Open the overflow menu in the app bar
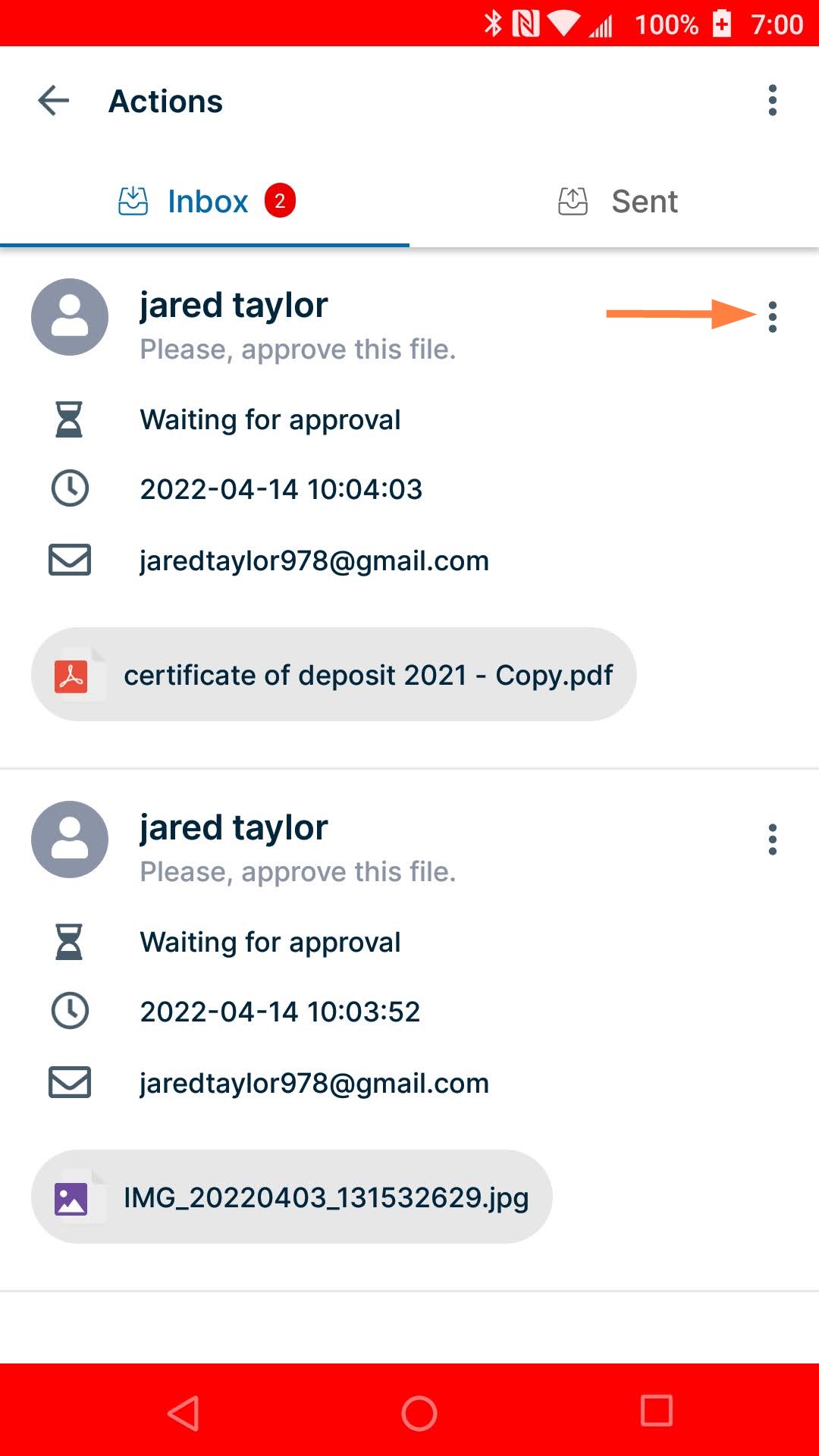Screen dimensions: 819x1456 772,101
